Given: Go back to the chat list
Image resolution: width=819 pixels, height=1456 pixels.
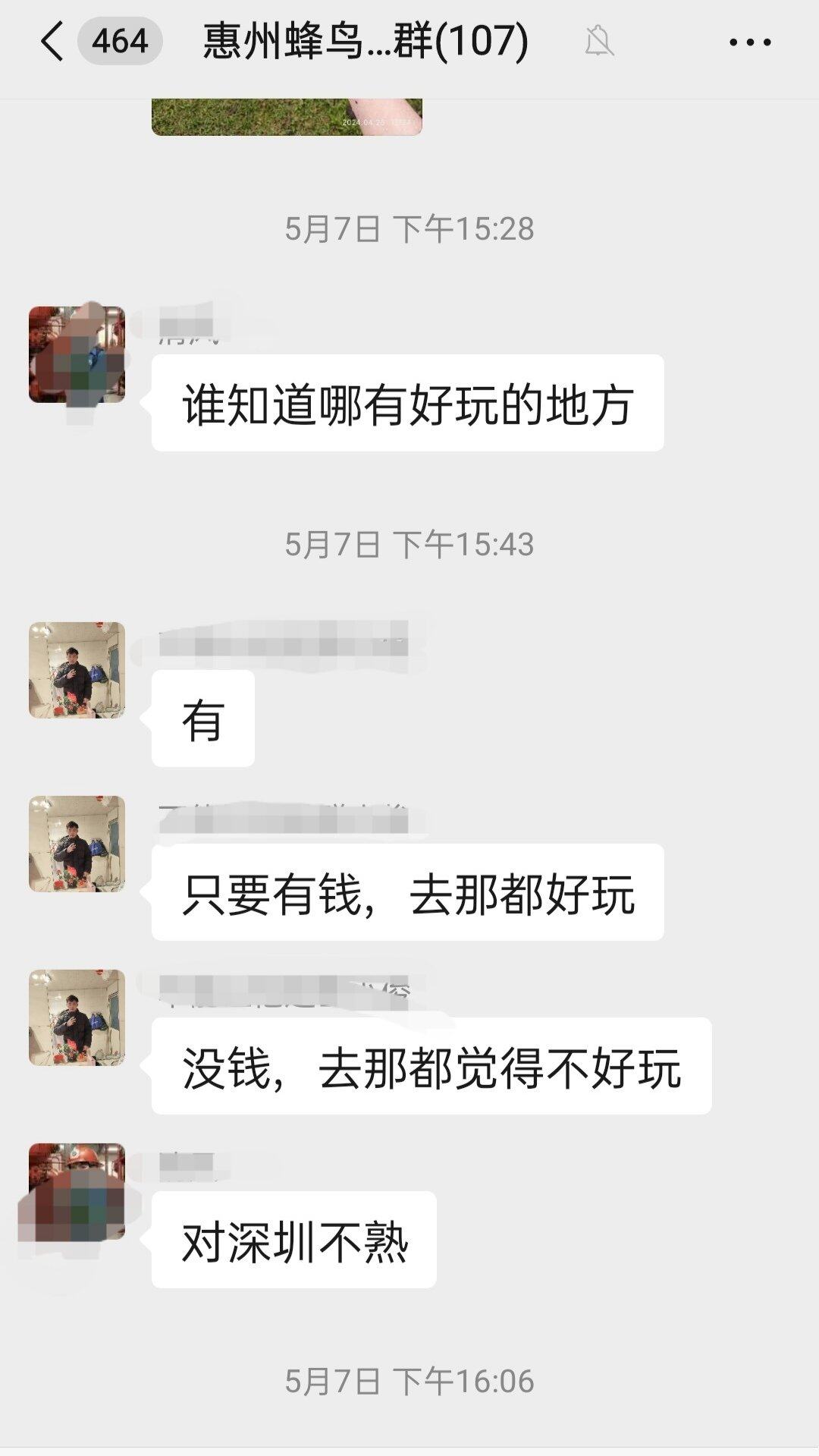Looking at the screenshot, I should [52, 41].
